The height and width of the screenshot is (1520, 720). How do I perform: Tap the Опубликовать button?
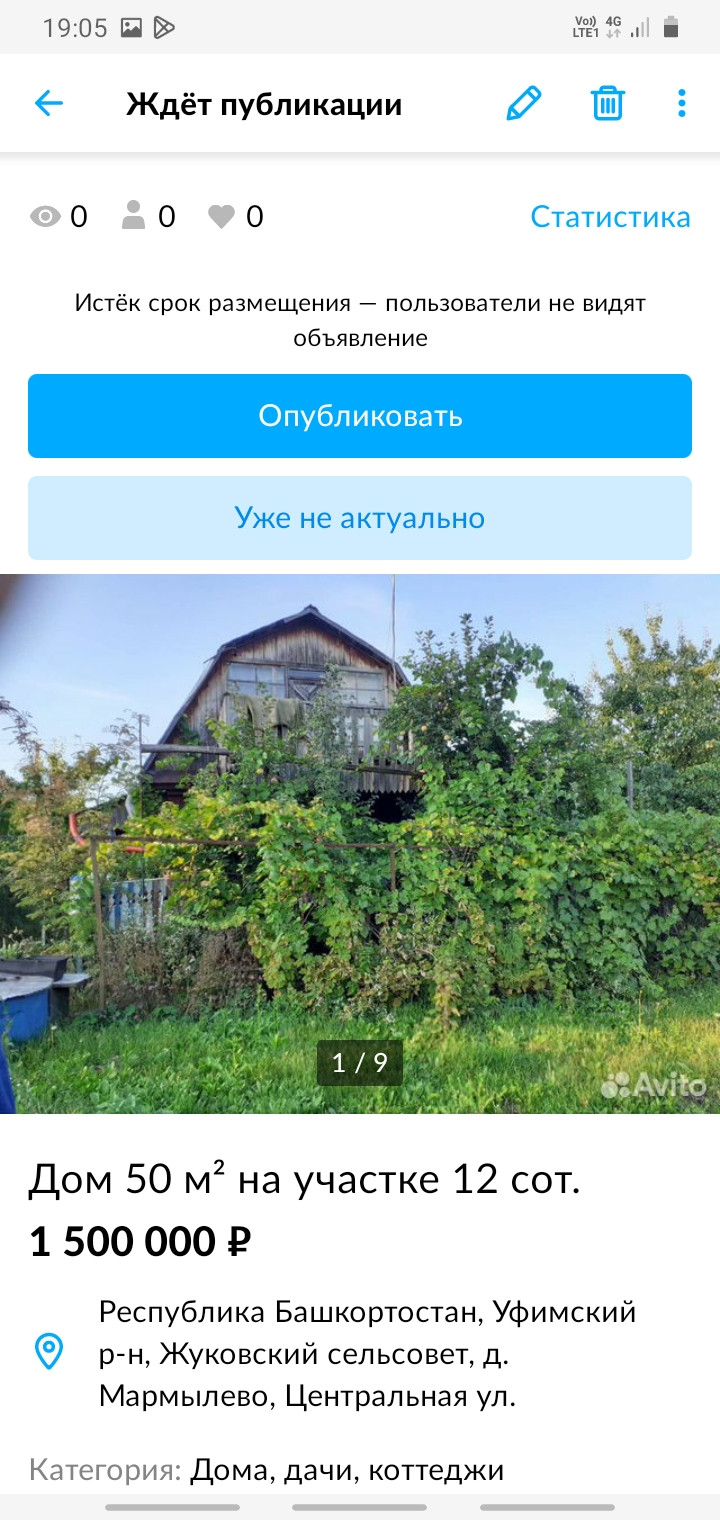(x=360, y=416)
